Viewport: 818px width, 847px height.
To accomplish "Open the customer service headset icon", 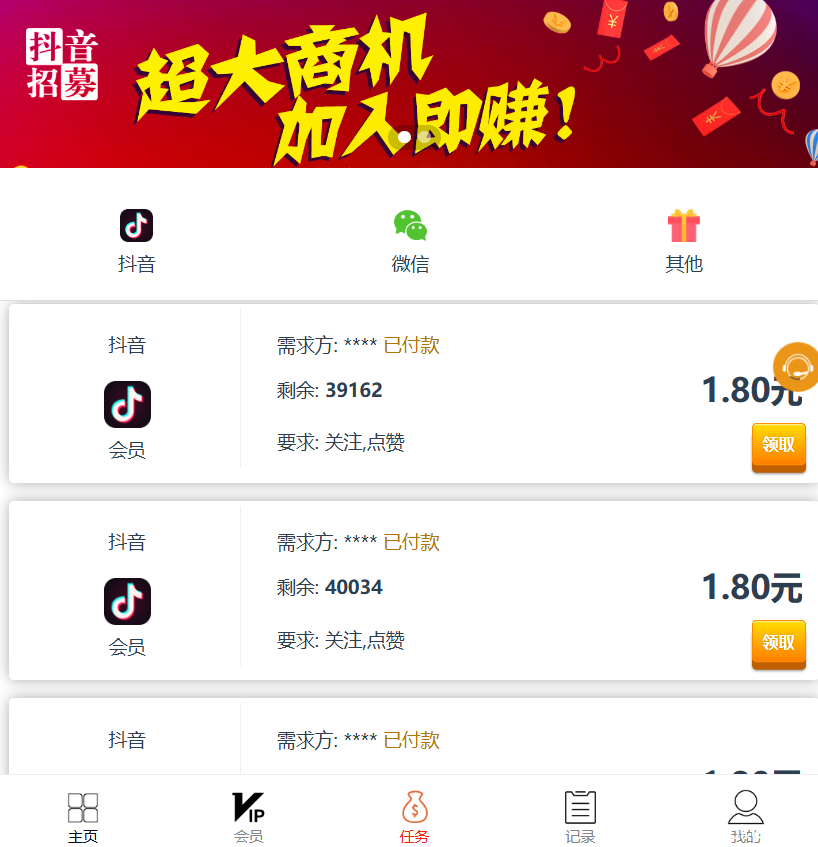I will click(798, 367).
